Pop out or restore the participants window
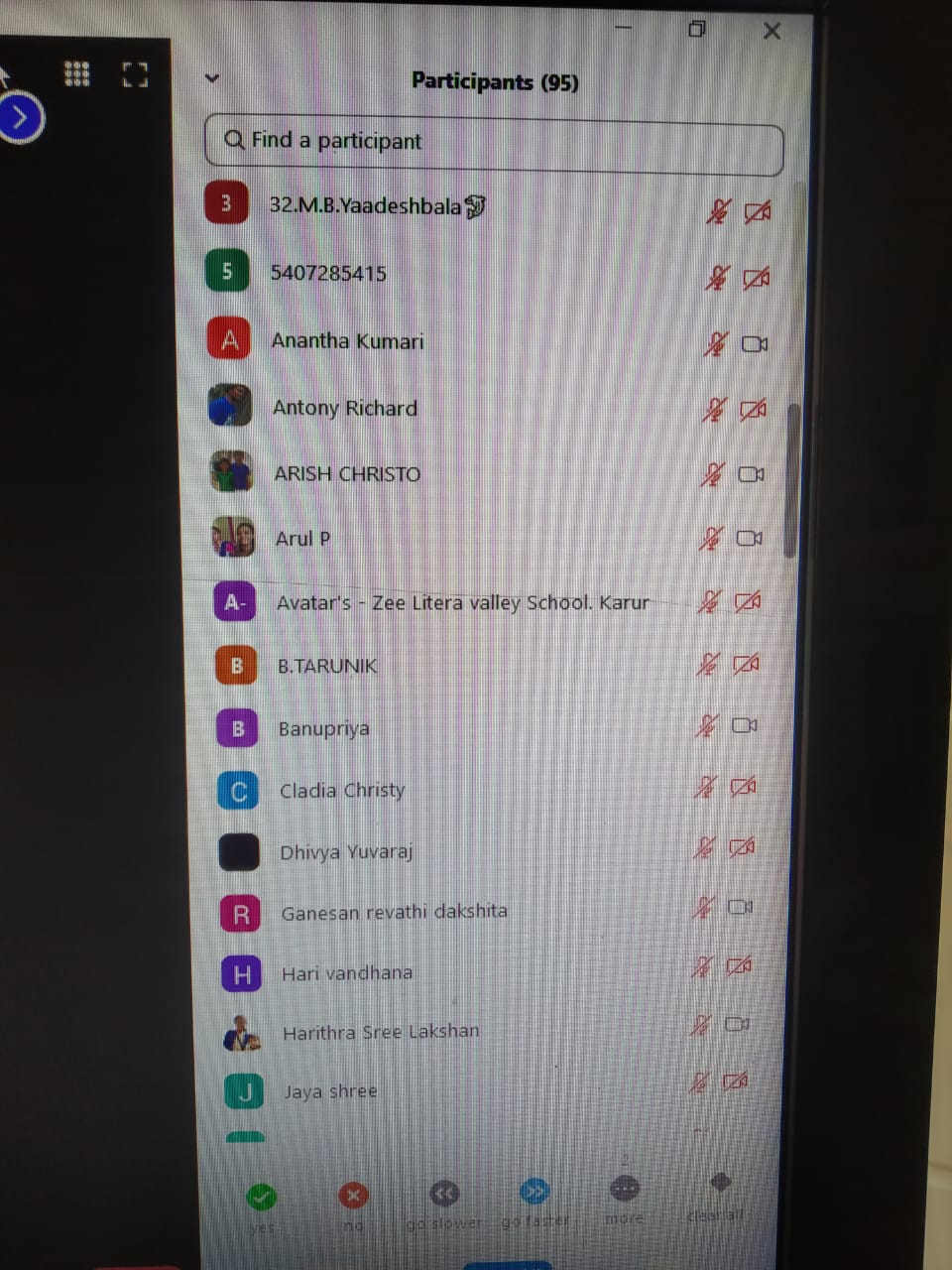 697,29
